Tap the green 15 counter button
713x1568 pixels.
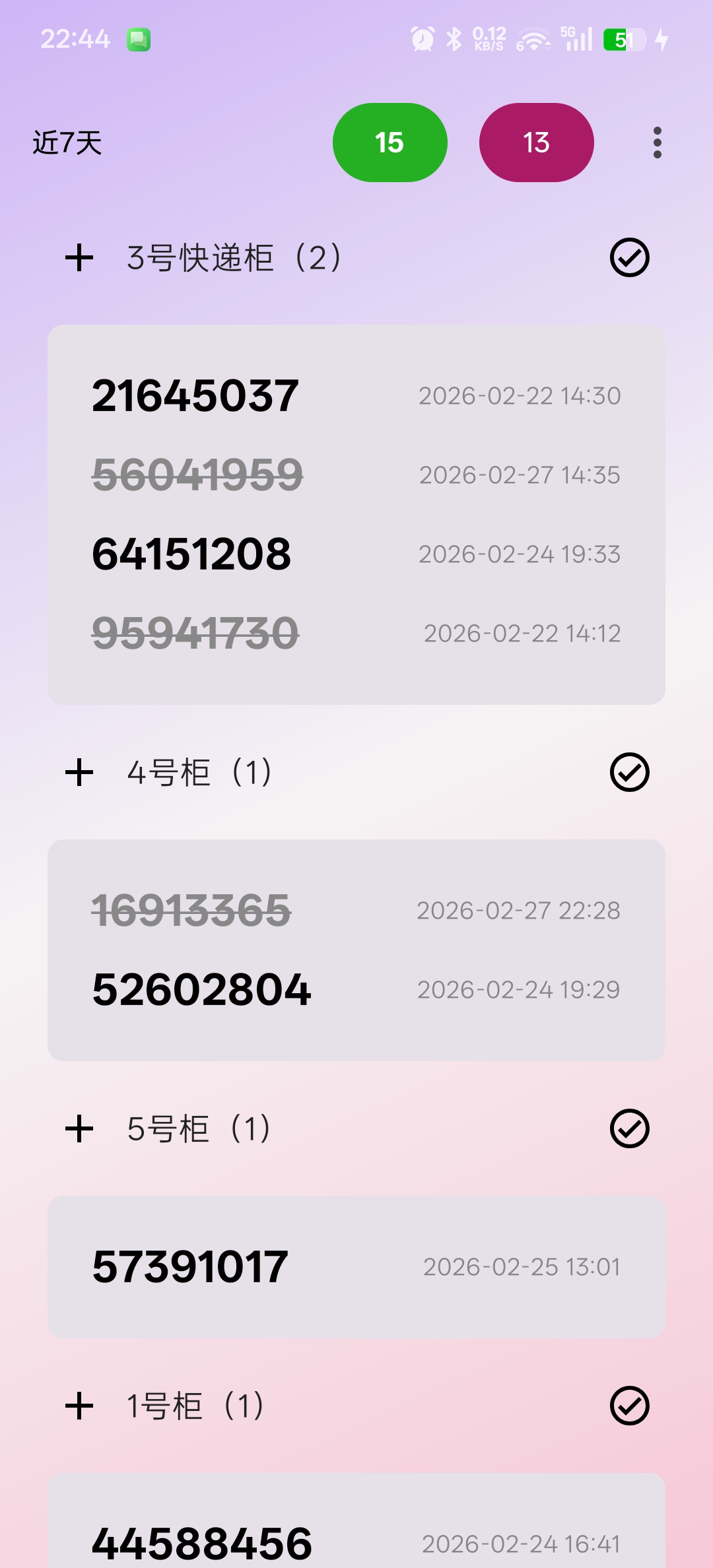point(390,143)
